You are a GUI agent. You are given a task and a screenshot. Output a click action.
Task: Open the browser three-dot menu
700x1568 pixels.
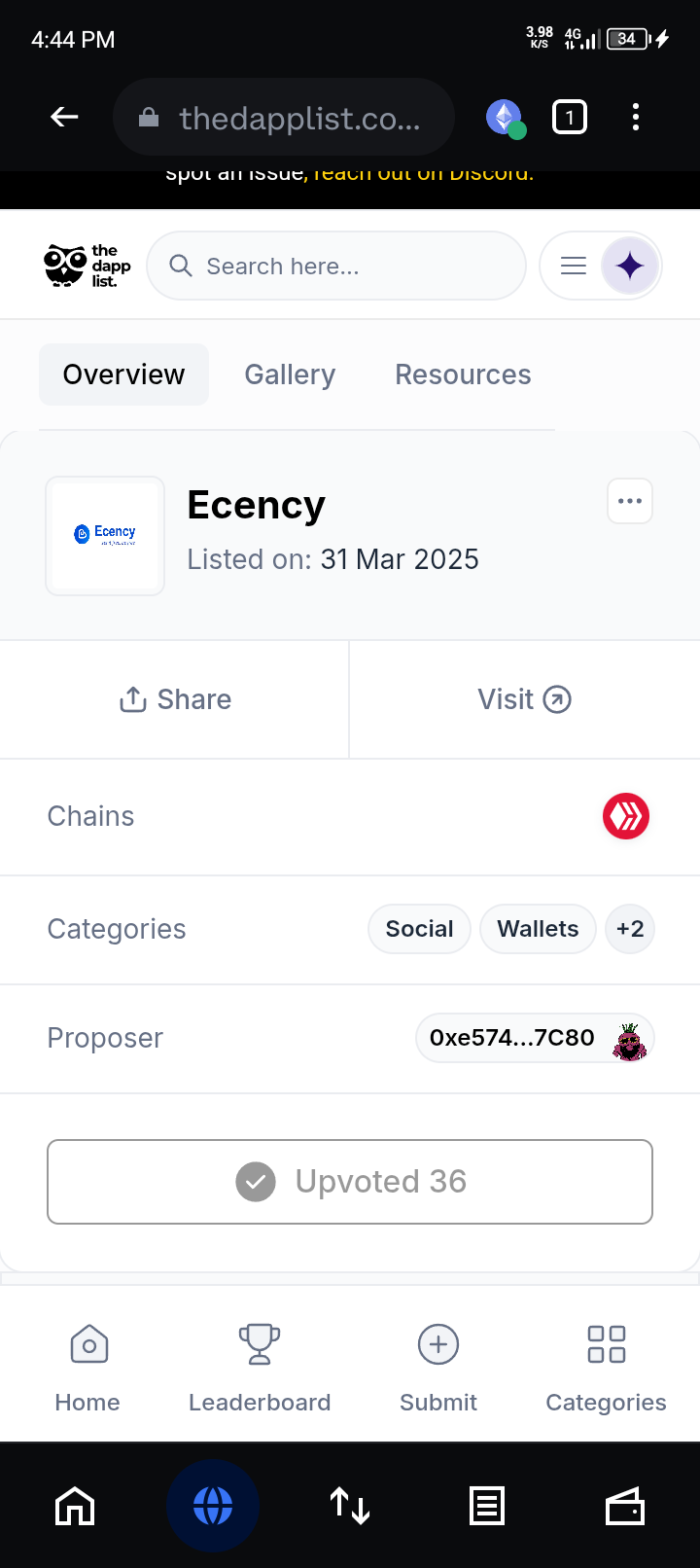click(x=636, y=118)
